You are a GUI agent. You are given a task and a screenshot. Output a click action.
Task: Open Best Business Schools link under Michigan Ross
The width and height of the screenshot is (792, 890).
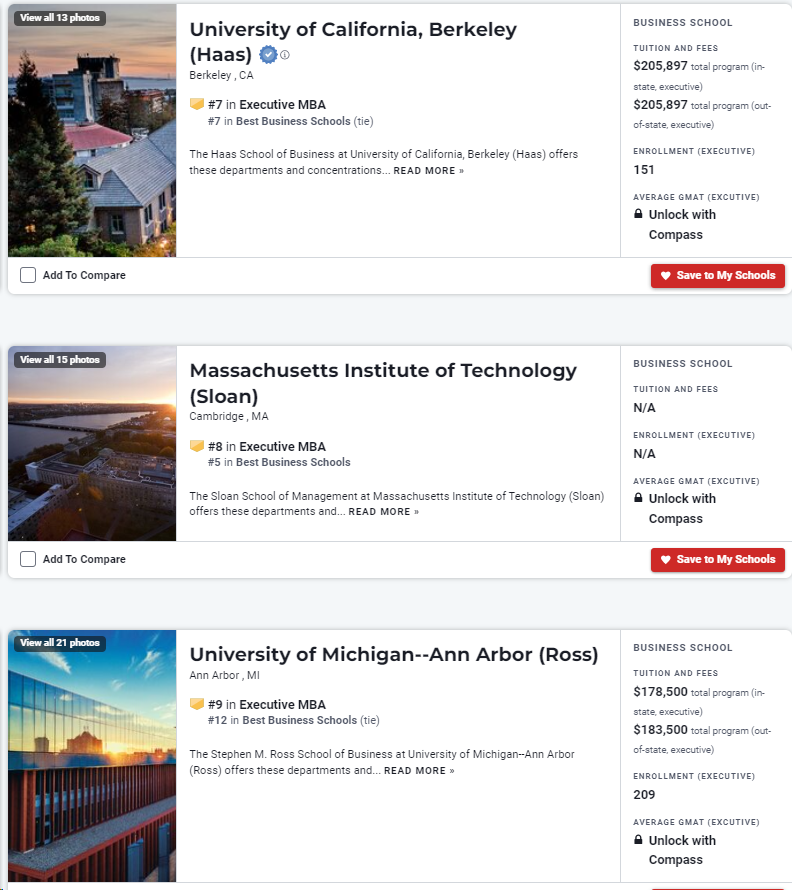click(299, 720)
